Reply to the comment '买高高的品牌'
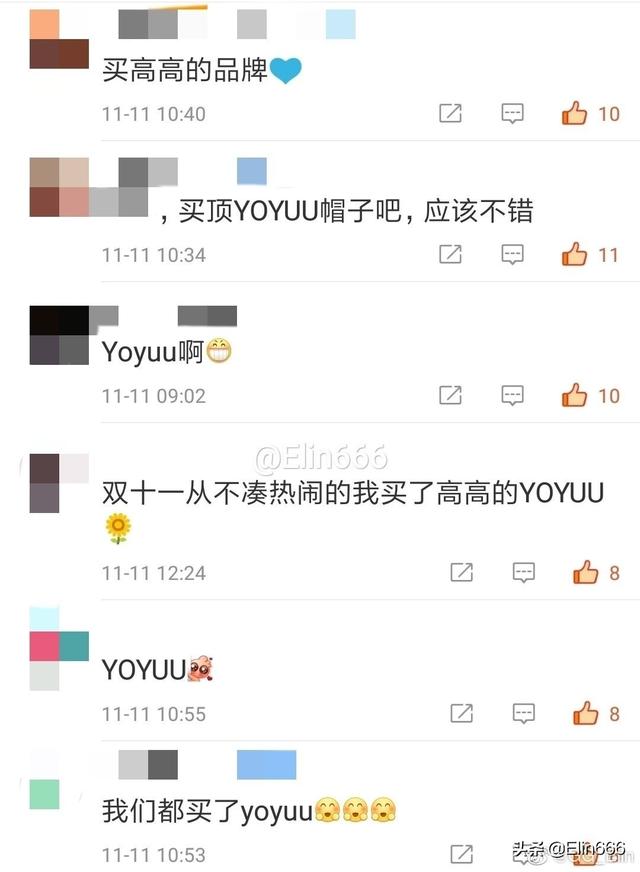 (x=512, y=113)
